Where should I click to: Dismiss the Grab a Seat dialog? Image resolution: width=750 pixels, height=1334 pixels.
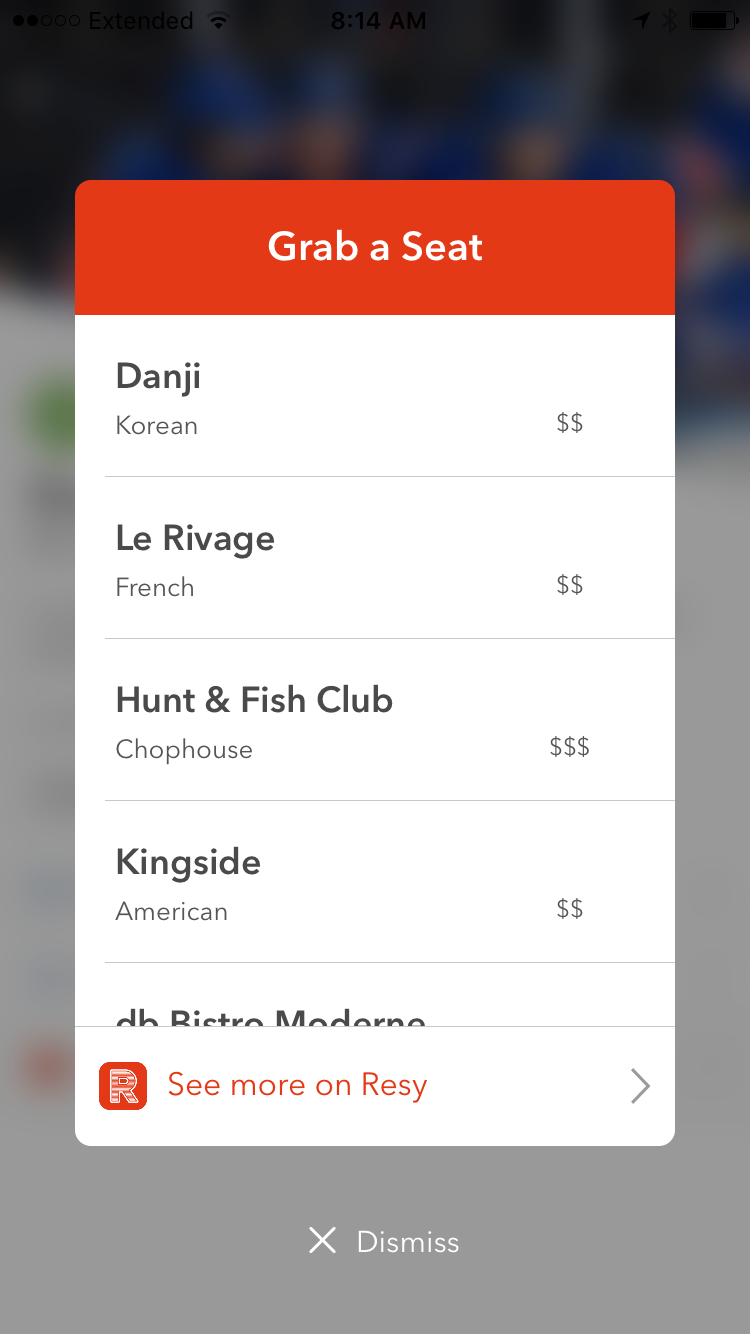click(384, 1242)
